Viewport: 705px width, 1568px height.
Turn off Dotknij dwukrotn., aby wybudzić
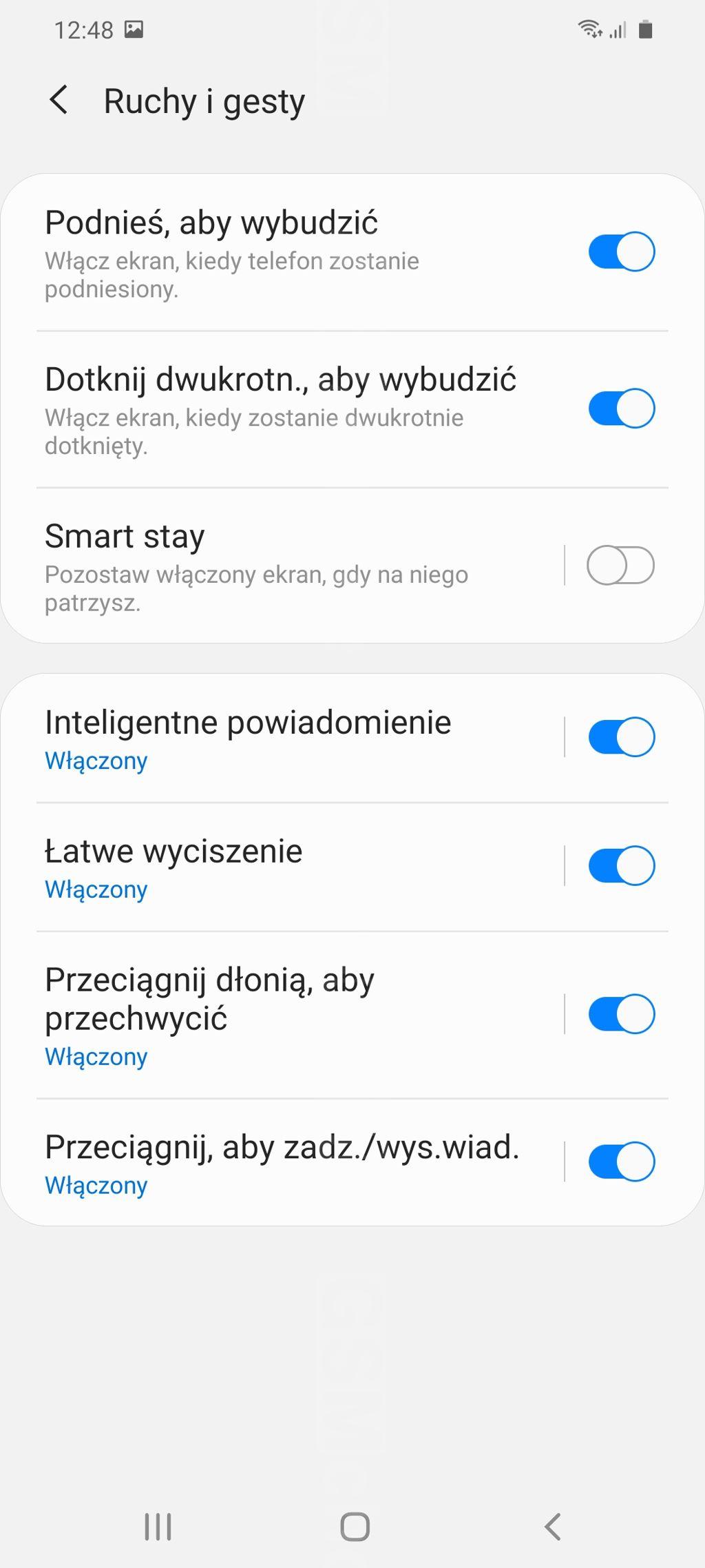click(621, 408)
